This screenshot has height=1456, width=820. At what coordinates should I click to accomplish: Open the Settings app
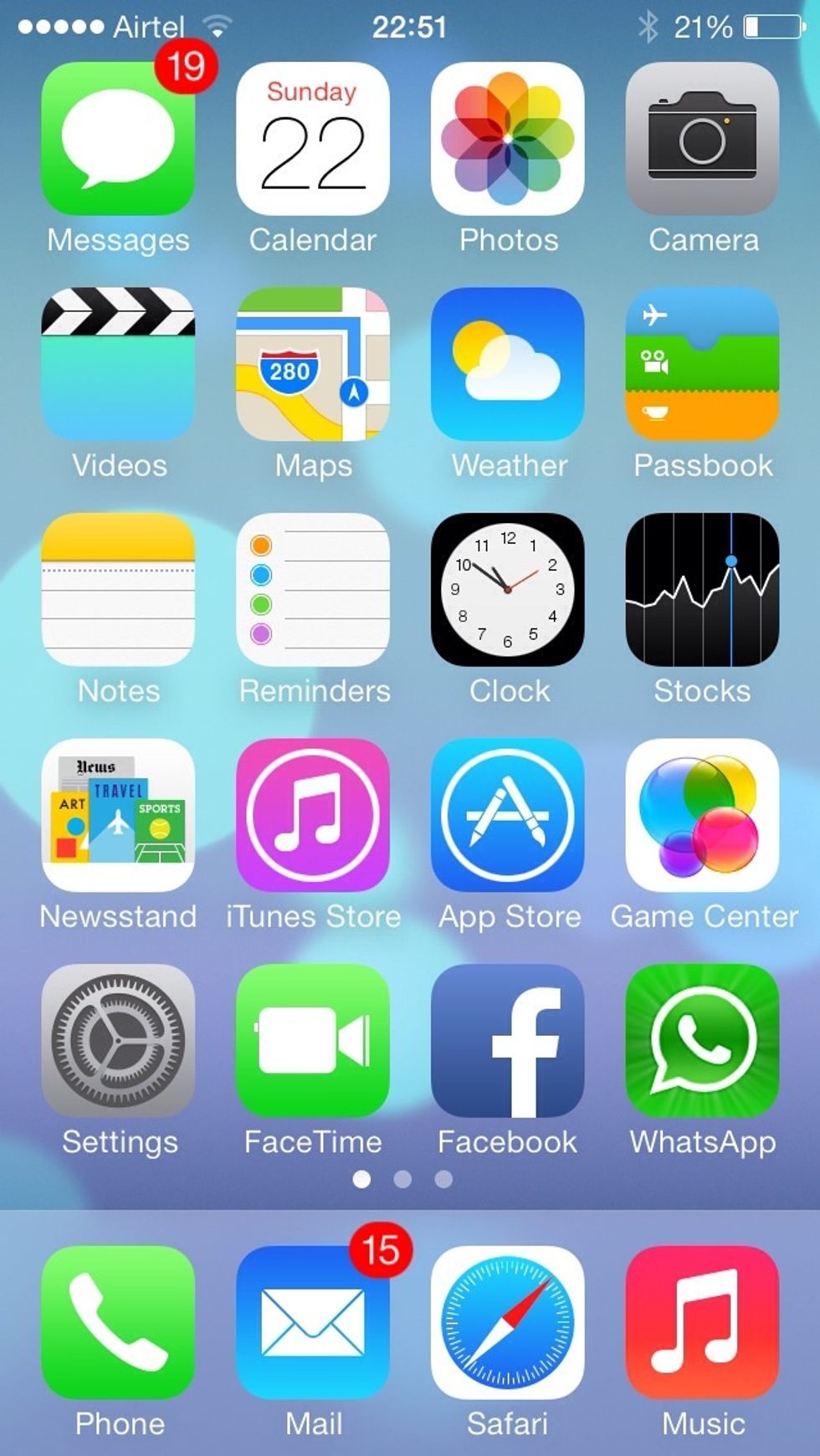pyautogui.click(x=117, y=1040)
